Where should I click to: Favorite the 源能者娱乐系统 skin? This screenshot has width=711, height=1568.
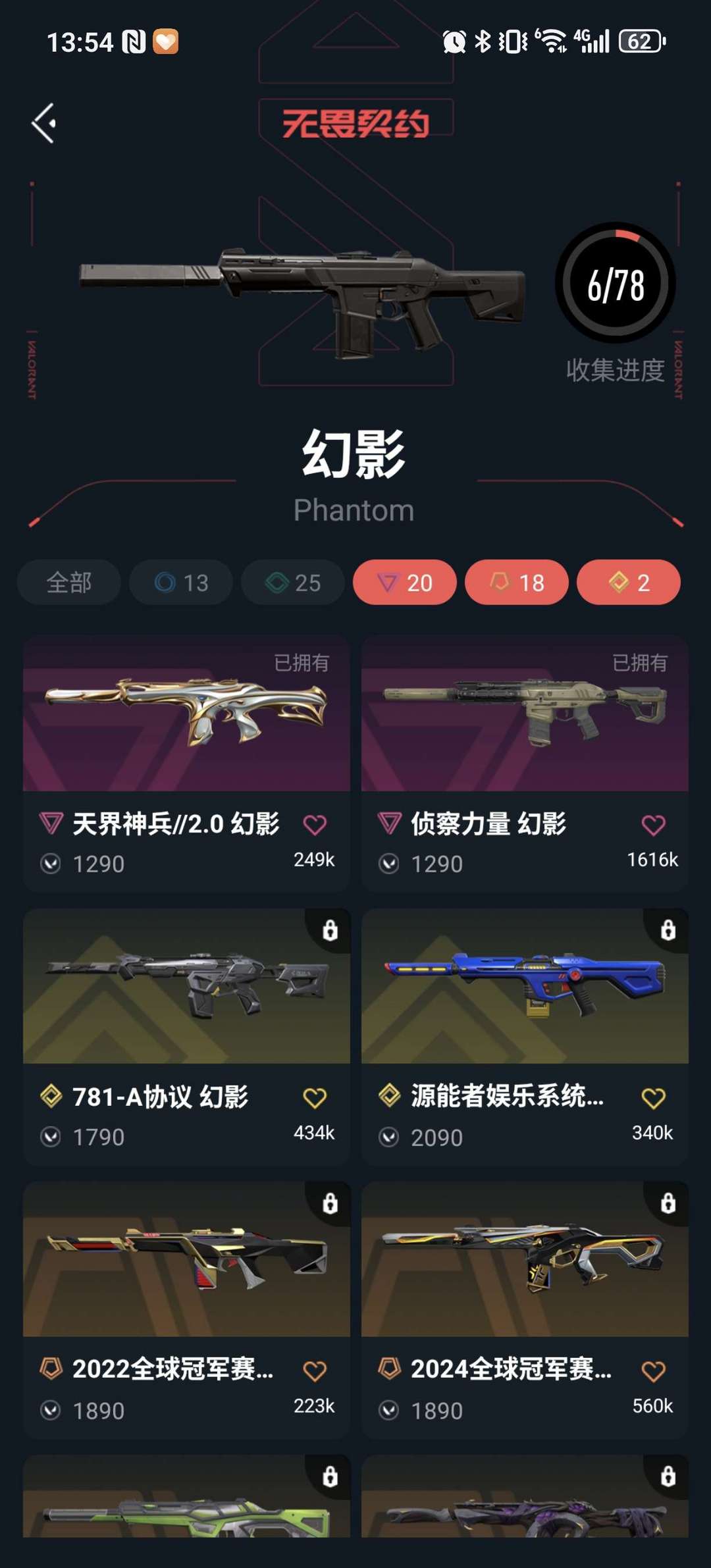point(654,1097)
